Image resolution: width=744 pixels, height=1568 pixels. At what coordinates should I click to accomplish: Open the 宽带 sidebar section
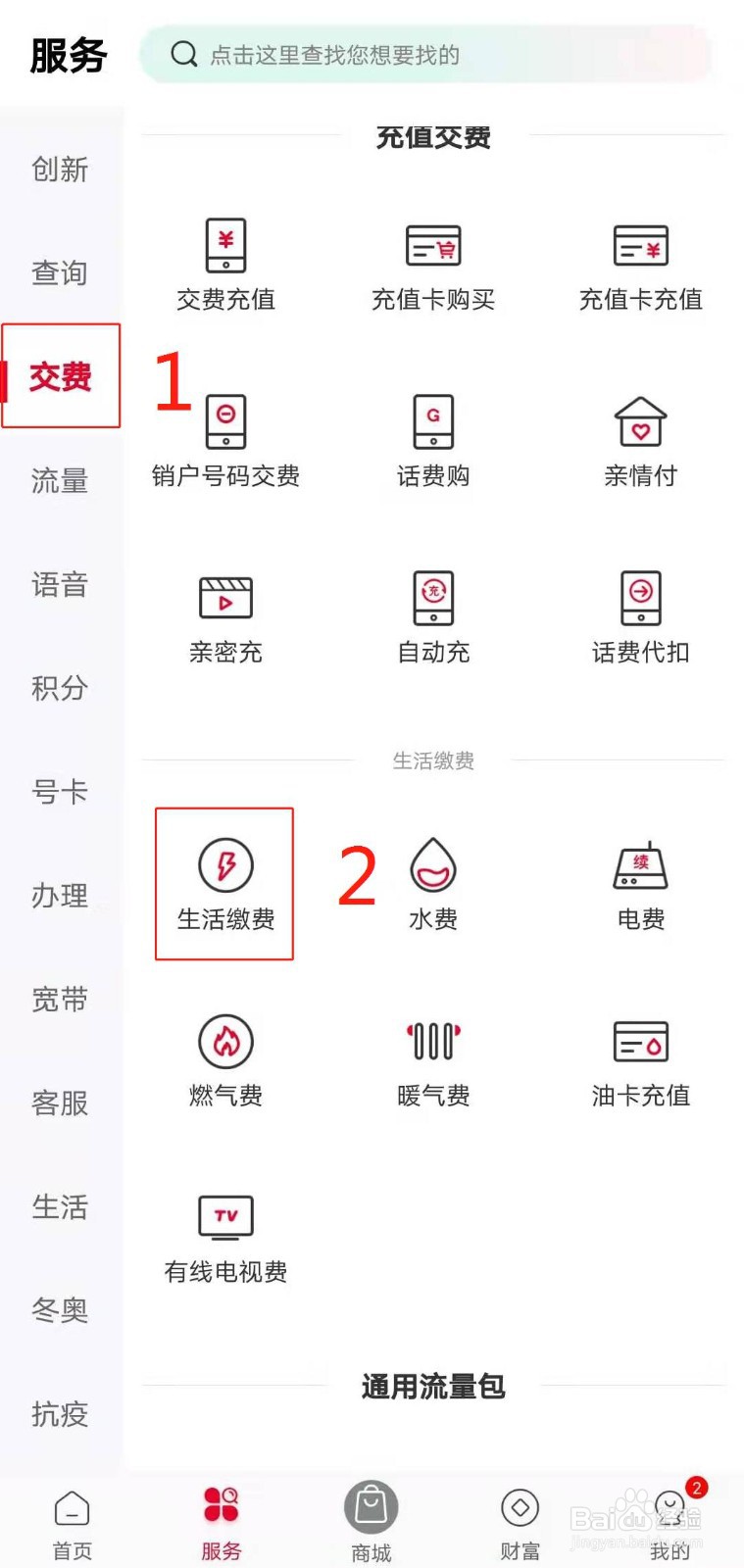click(59, 1000)
